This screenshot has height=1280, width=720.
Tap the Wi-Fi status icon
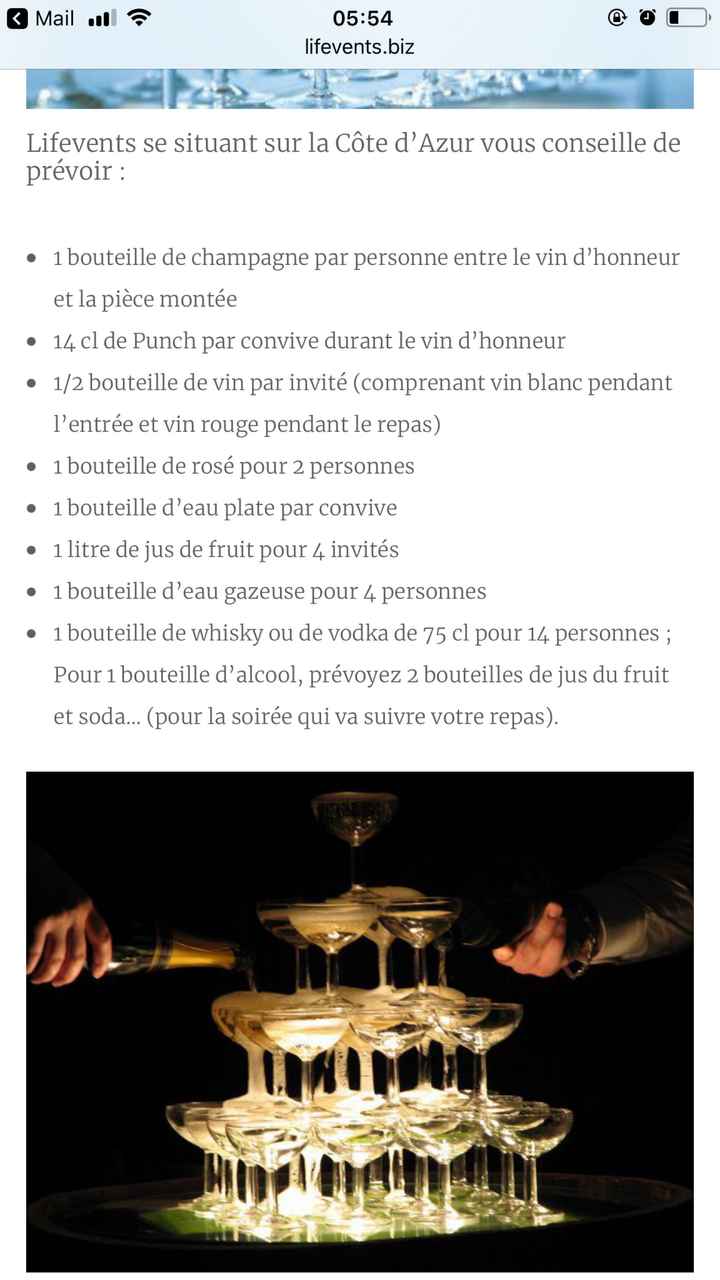tap(137, 16)
